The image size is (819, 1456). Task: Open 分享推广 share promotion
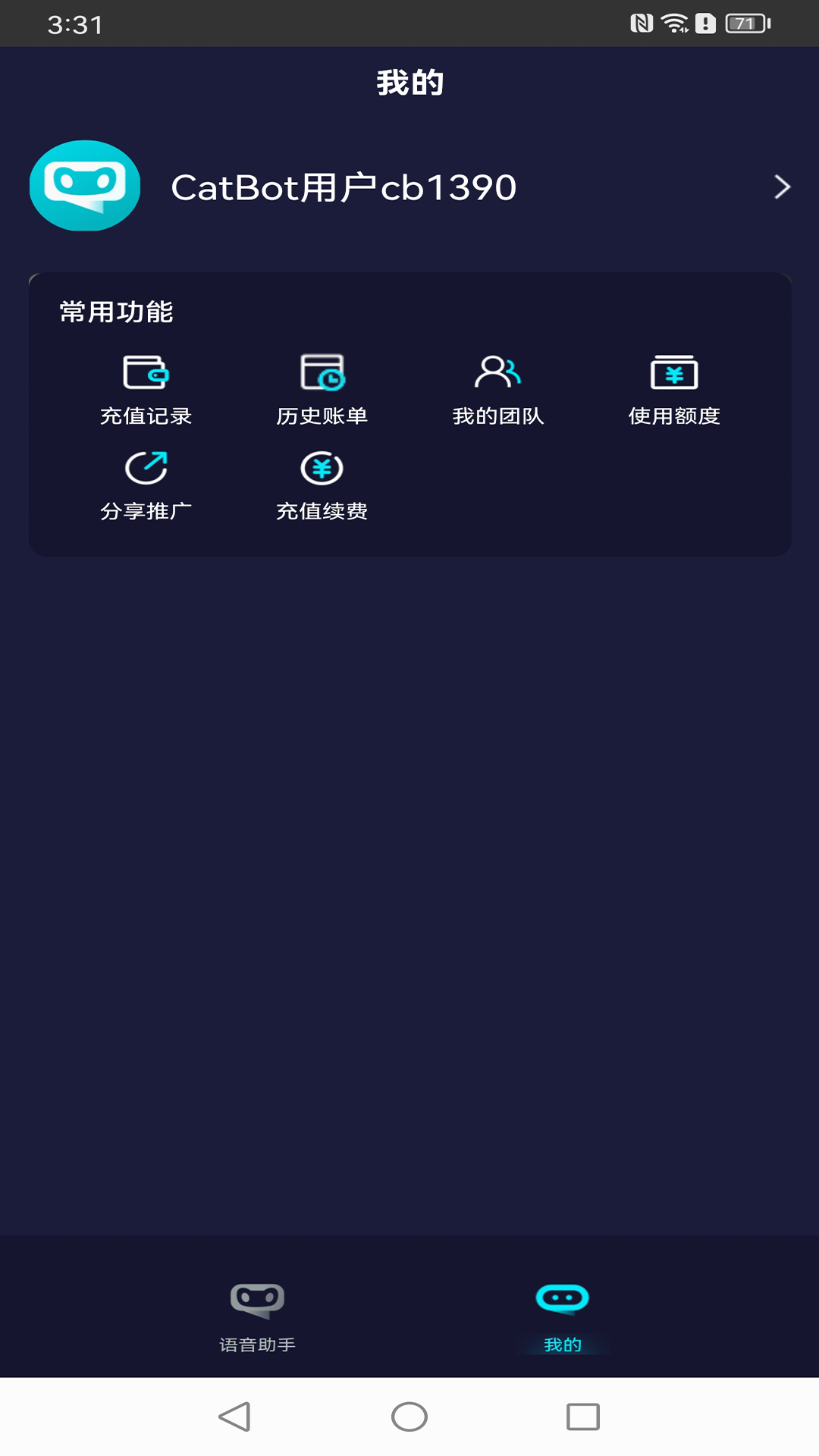coord(146,485)
